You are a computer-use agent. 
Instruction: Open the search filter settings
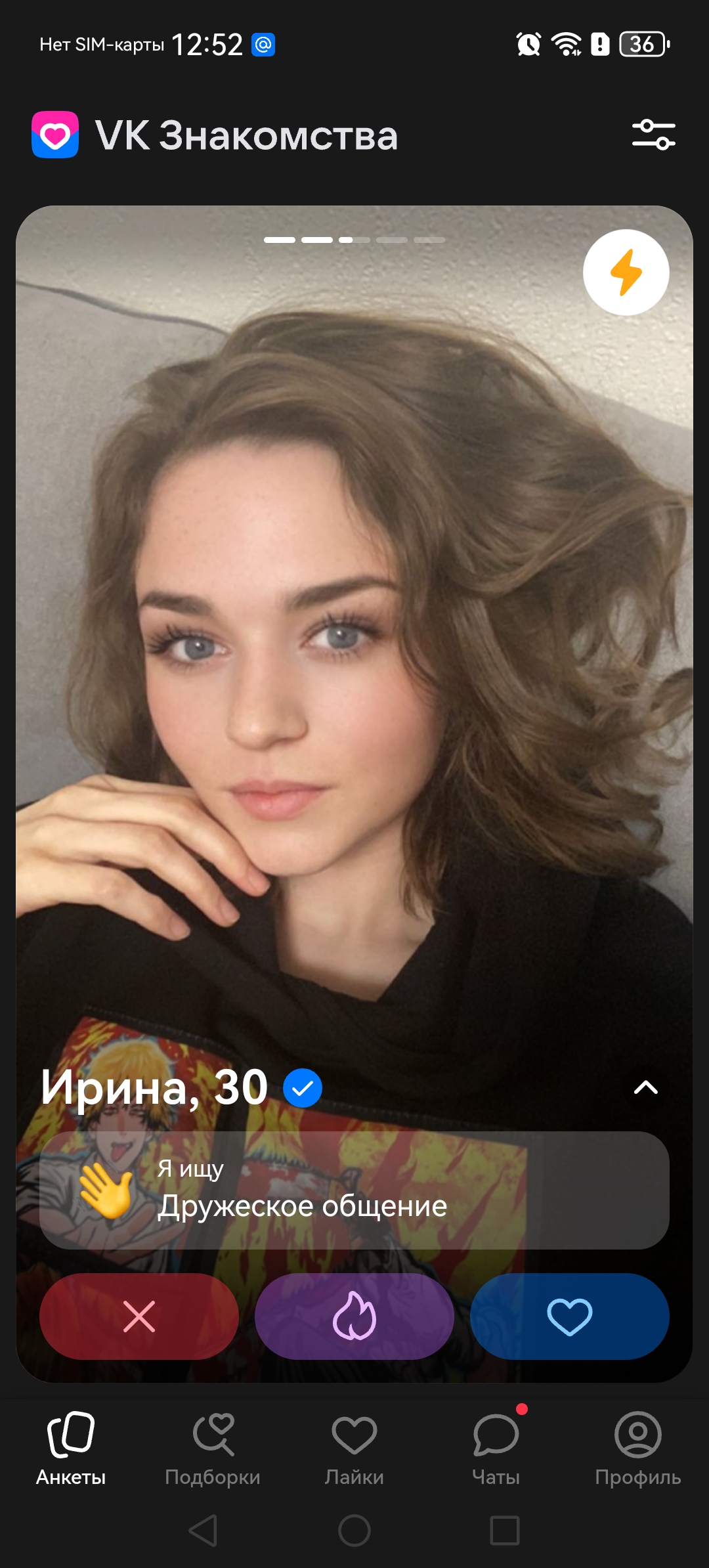point(653,135)
